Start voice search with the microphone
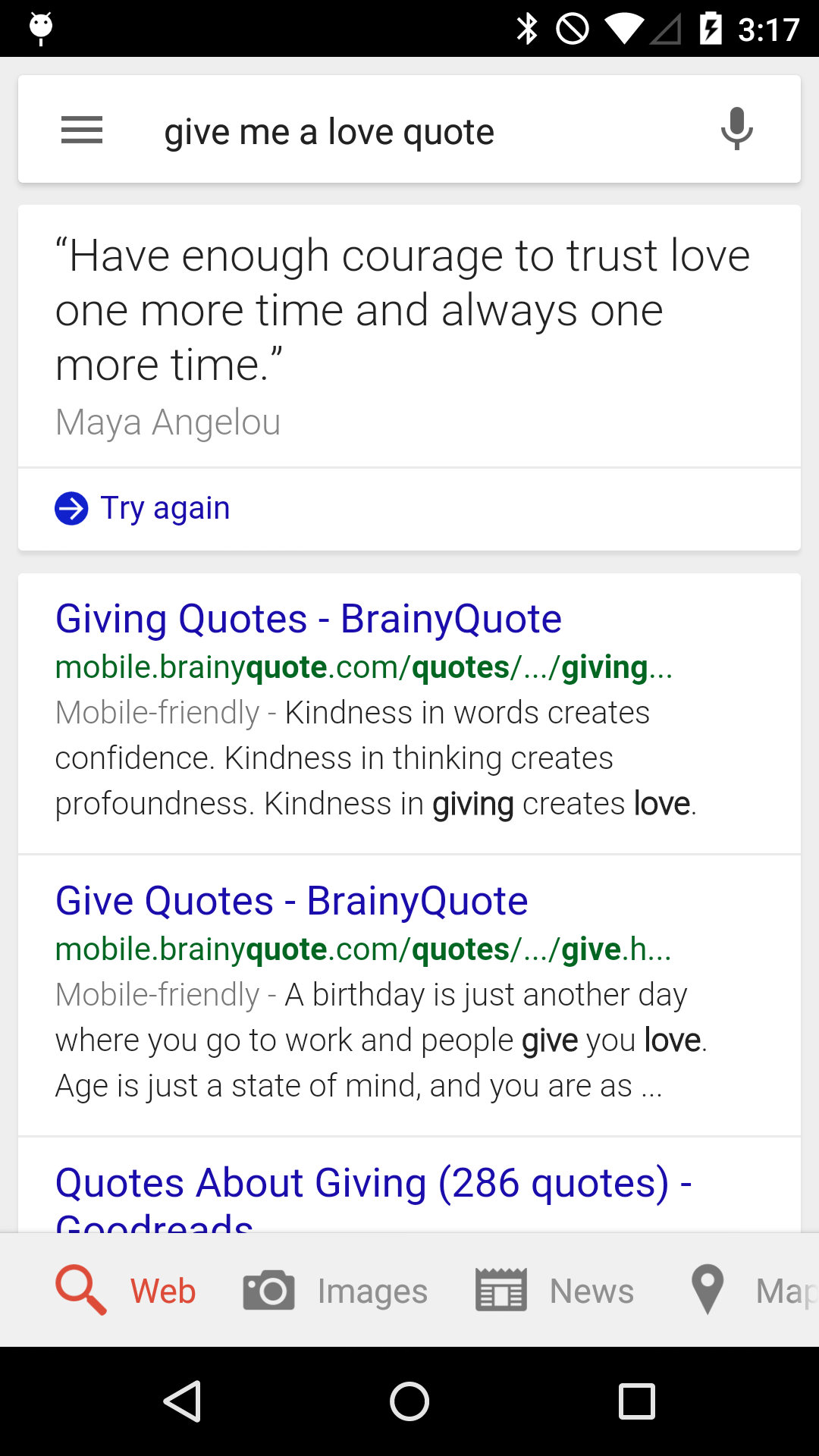 pyautogui.click(x=736, y=129)
